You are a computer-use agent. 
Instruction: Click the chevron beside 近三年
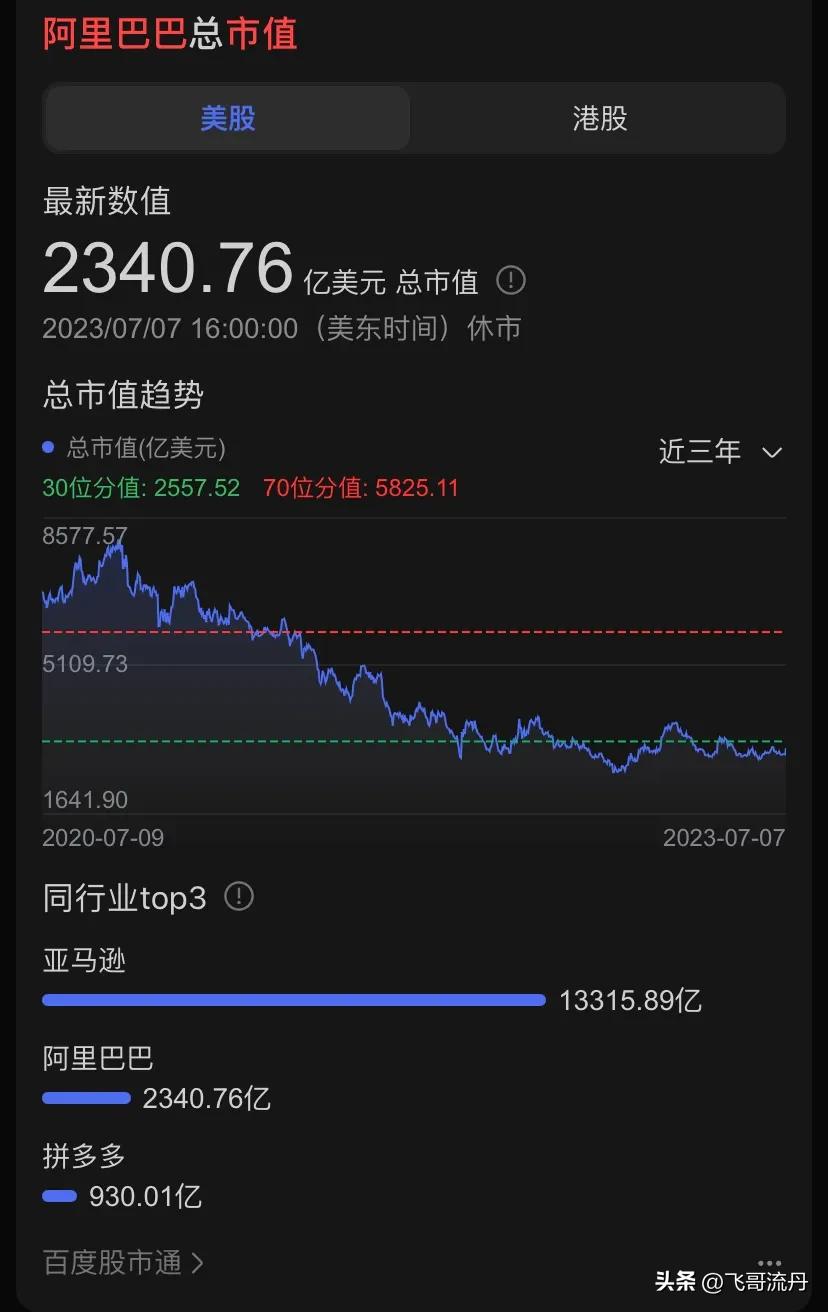pos(772,452)
